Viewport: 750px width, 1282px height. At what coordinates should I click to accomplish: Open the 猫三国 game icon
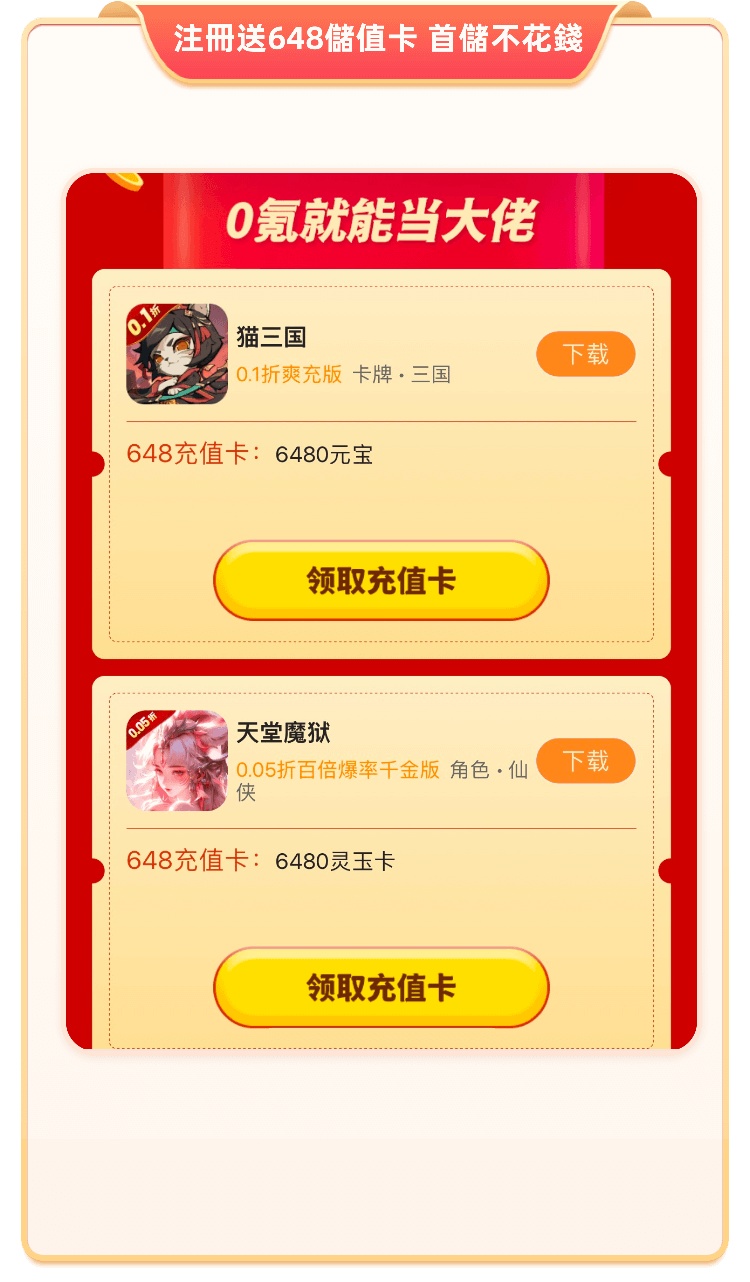coord(177,354)
